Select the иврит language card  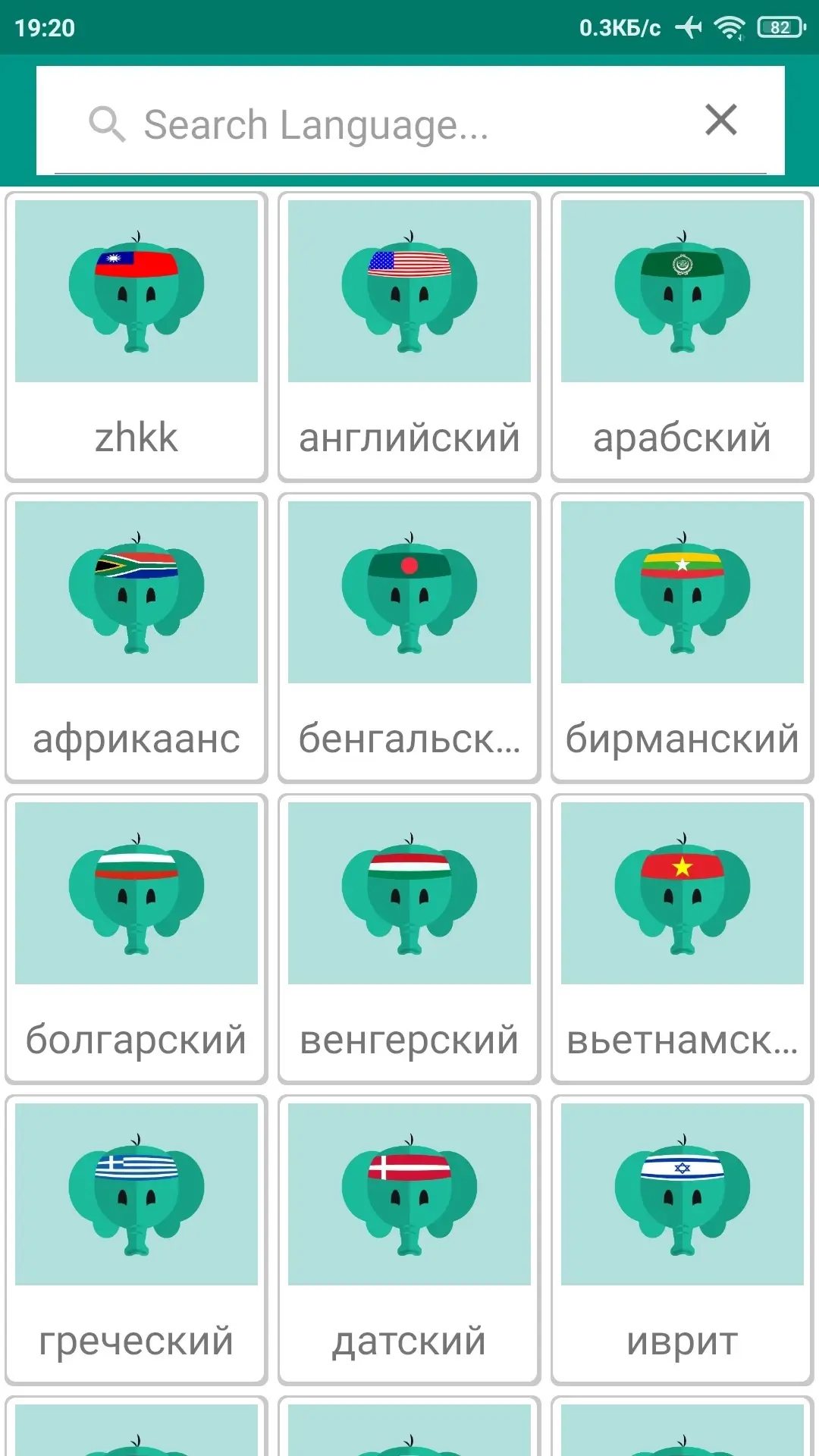[x=682, y=1240]
